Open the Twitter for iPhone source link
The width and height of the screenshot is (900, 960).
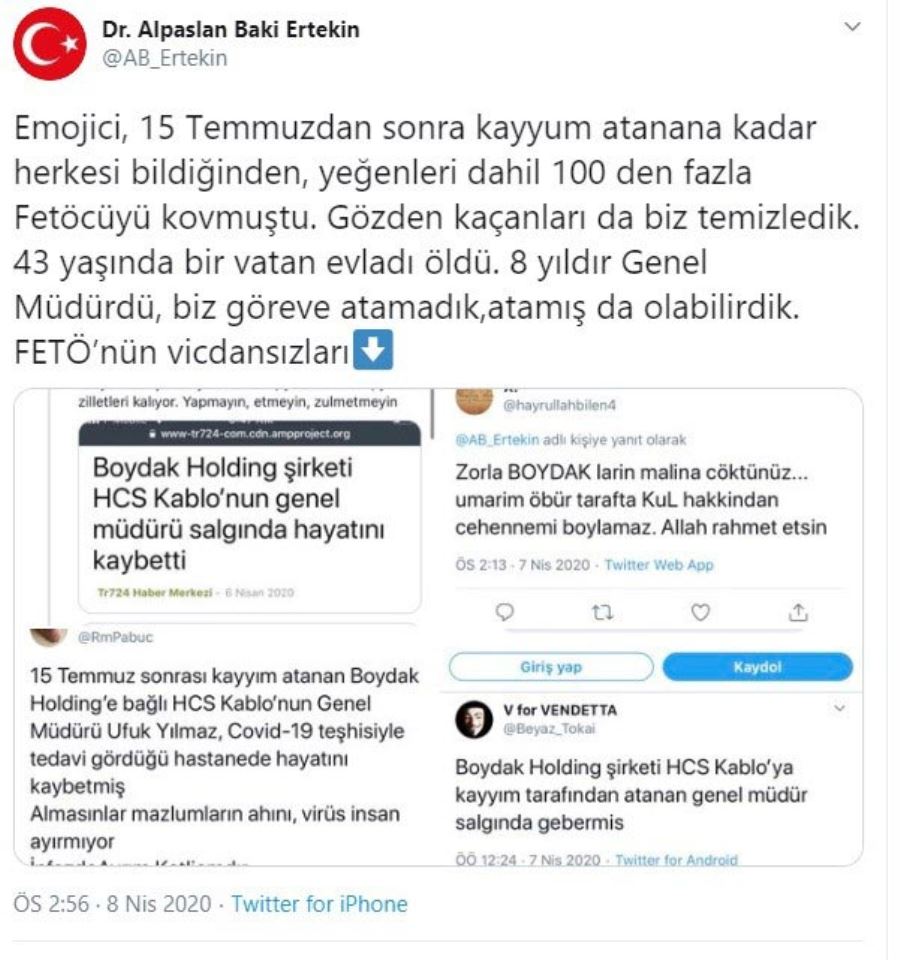pos(319,904)
